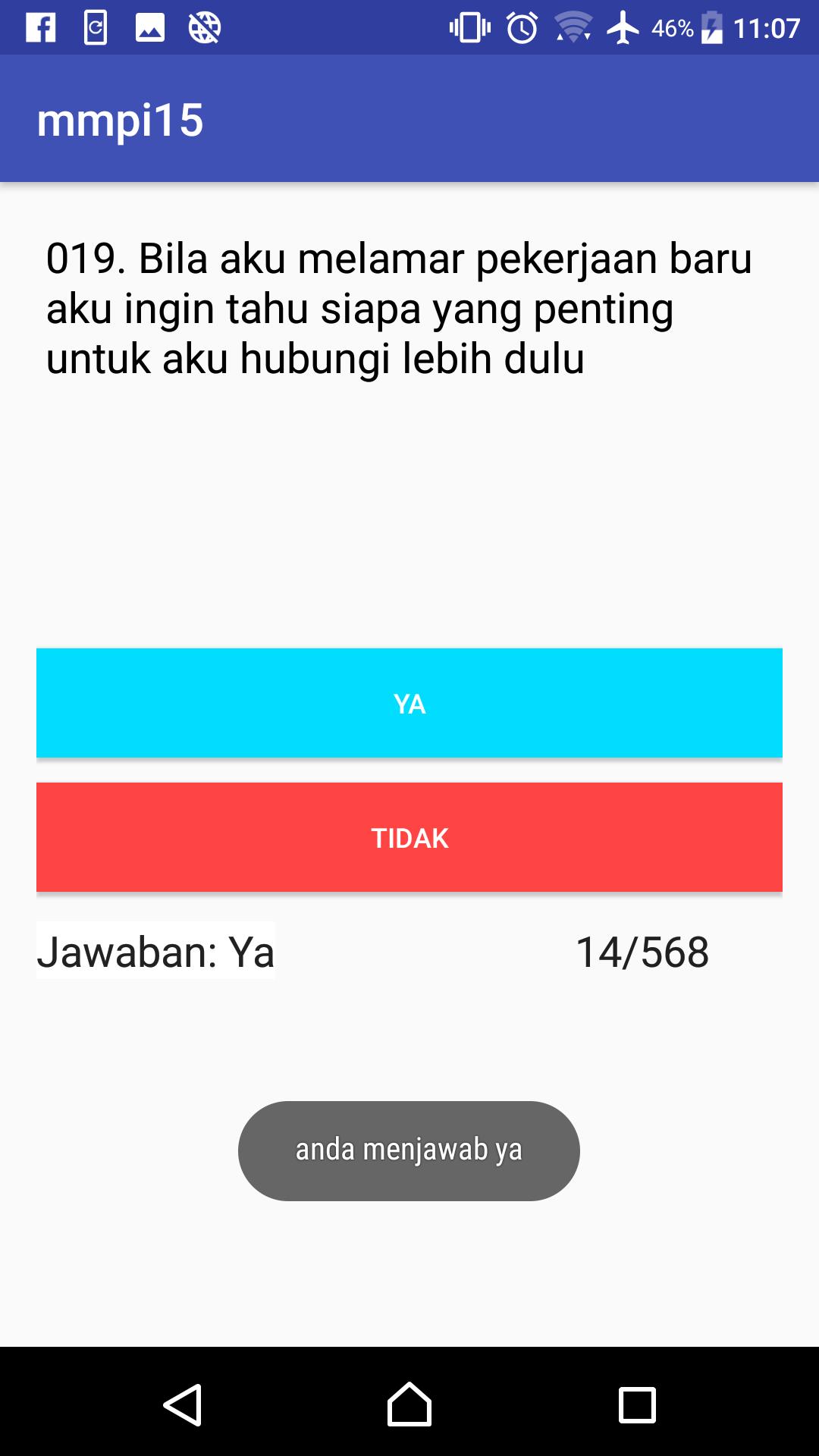Go back using the system back button
The image size is (819, 1456).
point(183,1404)
